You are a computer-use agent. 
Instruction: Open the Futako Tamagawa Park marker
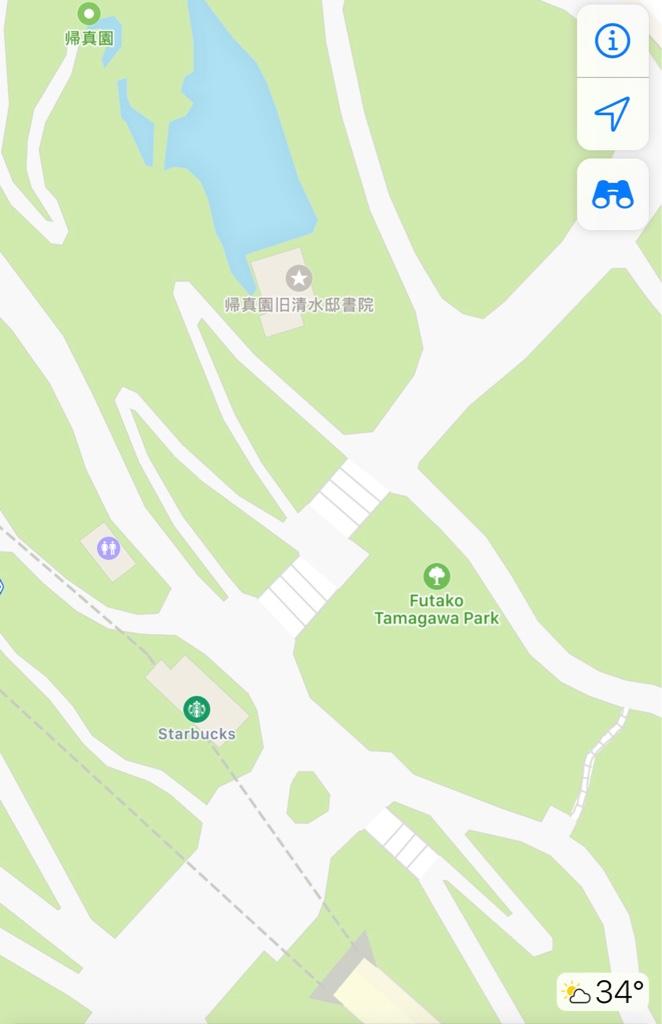point(437,577)
